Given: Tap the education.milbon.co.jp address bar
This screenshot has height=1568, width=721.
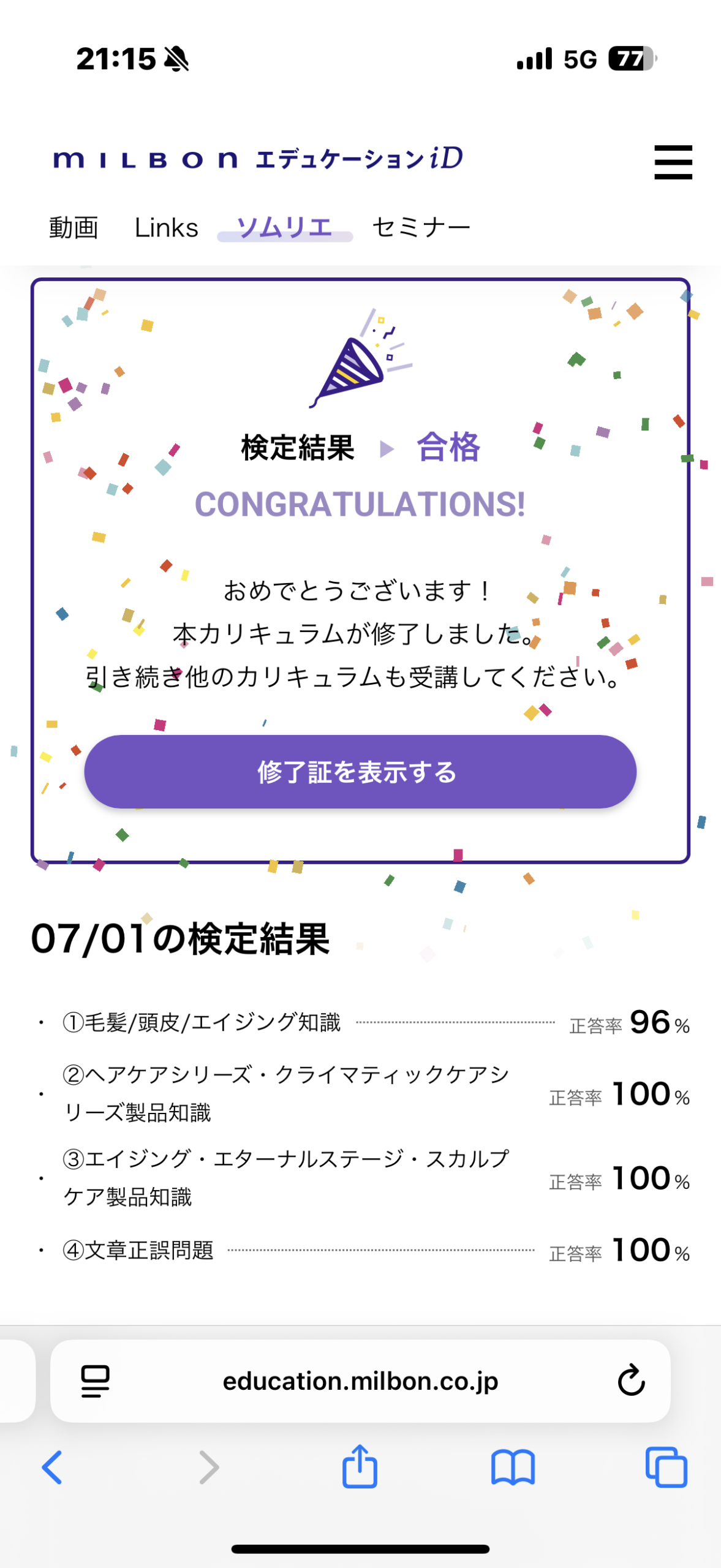Looking at the screenshot, I should 360,1381.
